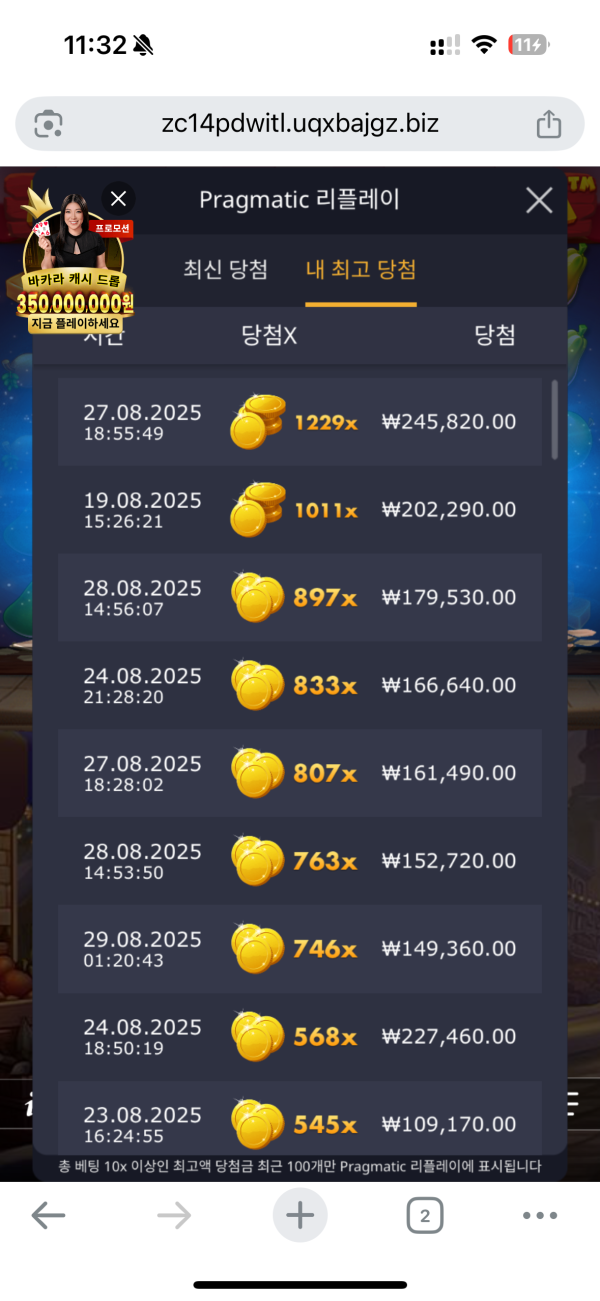
Task: Show the open tabs switcher
Action: pyautogui.click(x=425, y=1216)
